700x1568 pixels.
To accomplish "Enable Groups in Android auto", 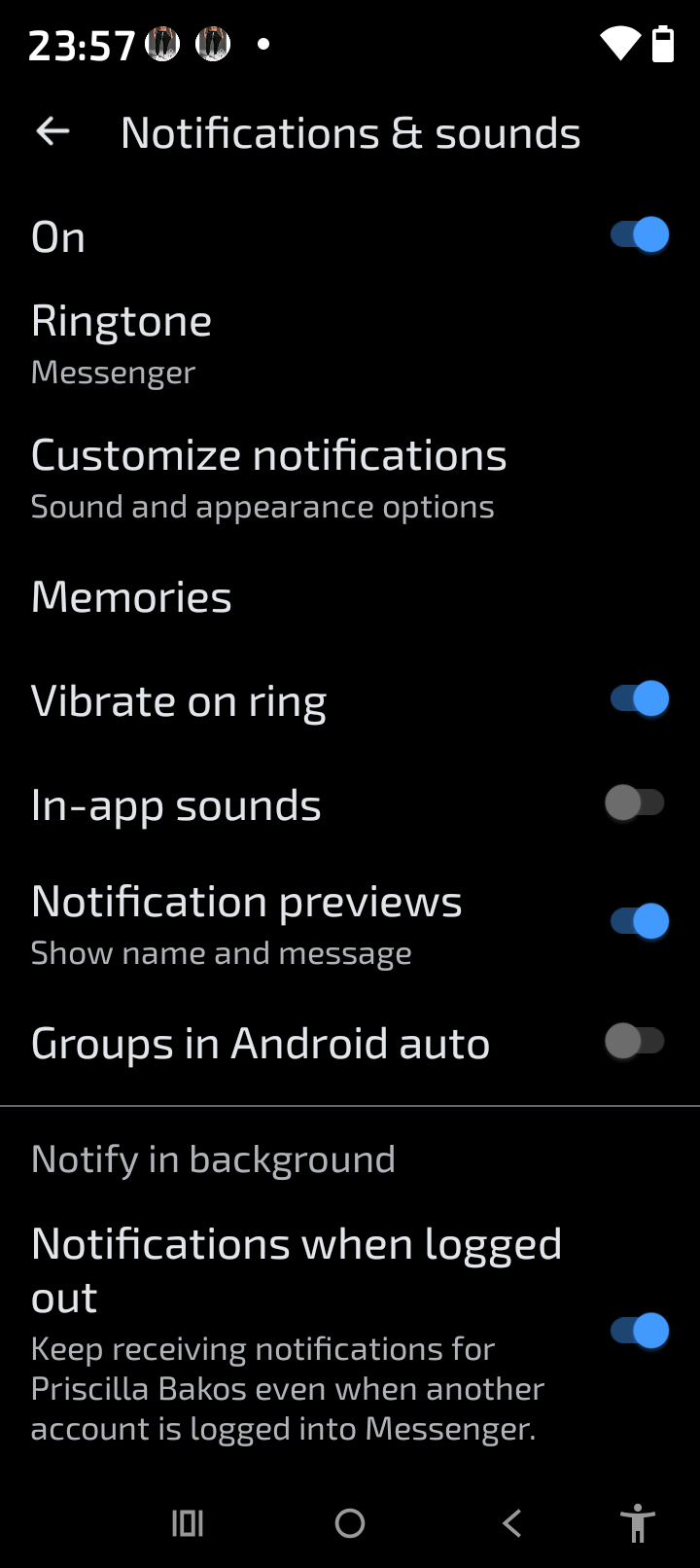I will tap(635, 1042).
